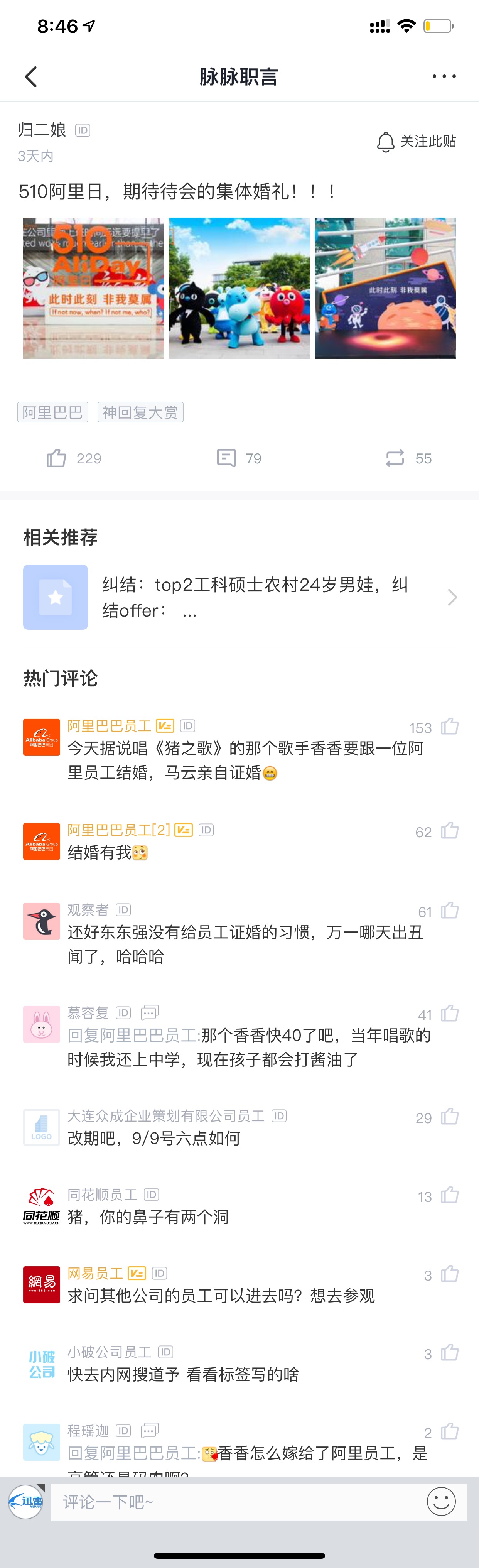The width and height of the screenshot is (479, 1568).
Task: View the mascots photo in the post
Action: pyautogui.click(x=239, y=288)
